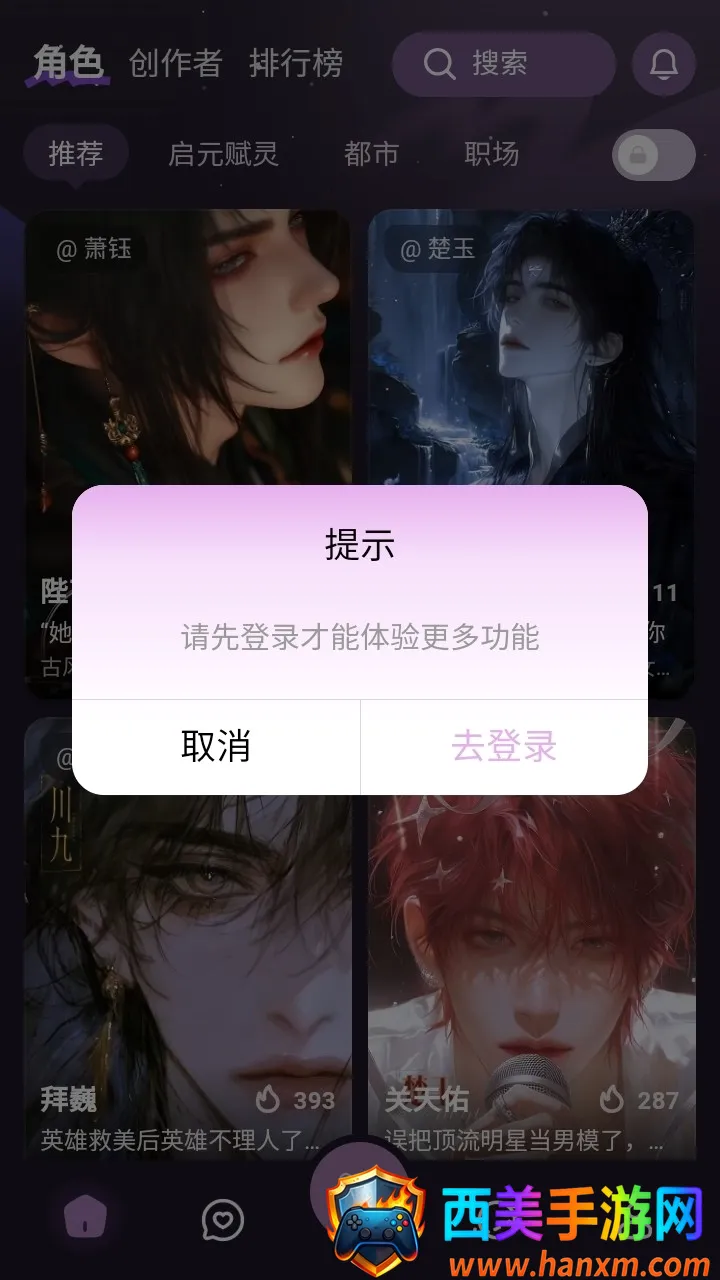Open the 拜巍 character card

click(x=188, y=935)
